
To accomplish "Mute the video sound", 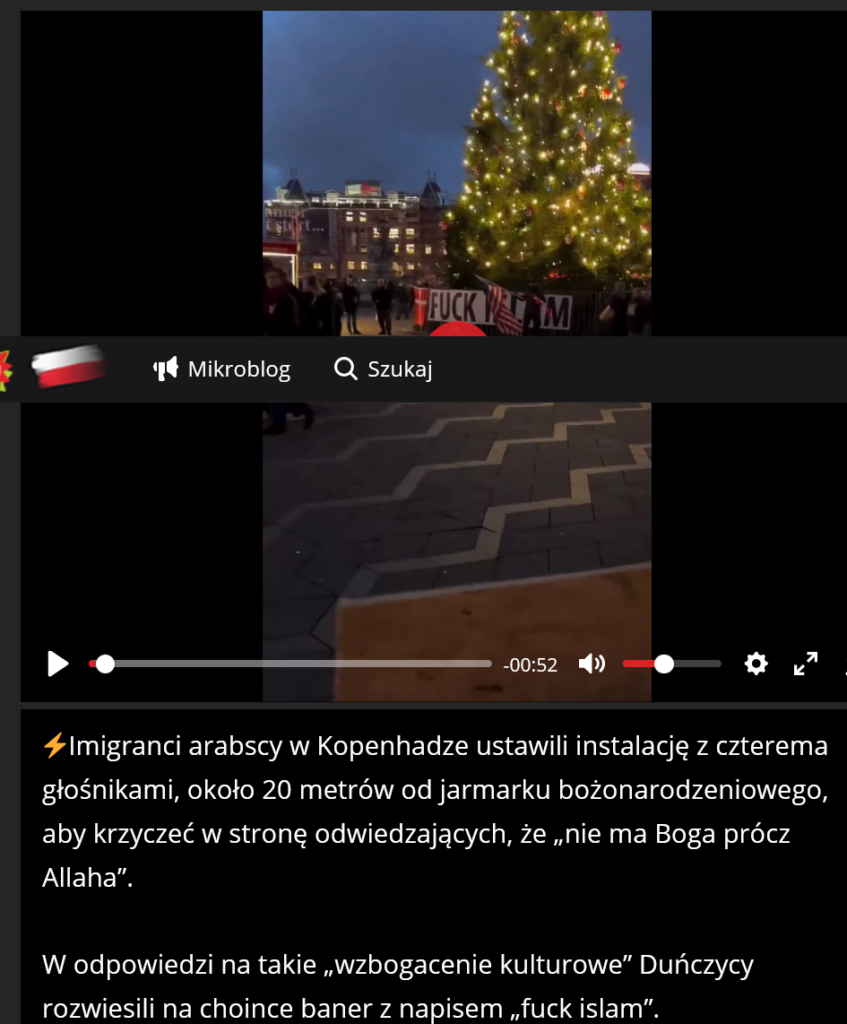I will pyautogui.click(x=592, y=664).
